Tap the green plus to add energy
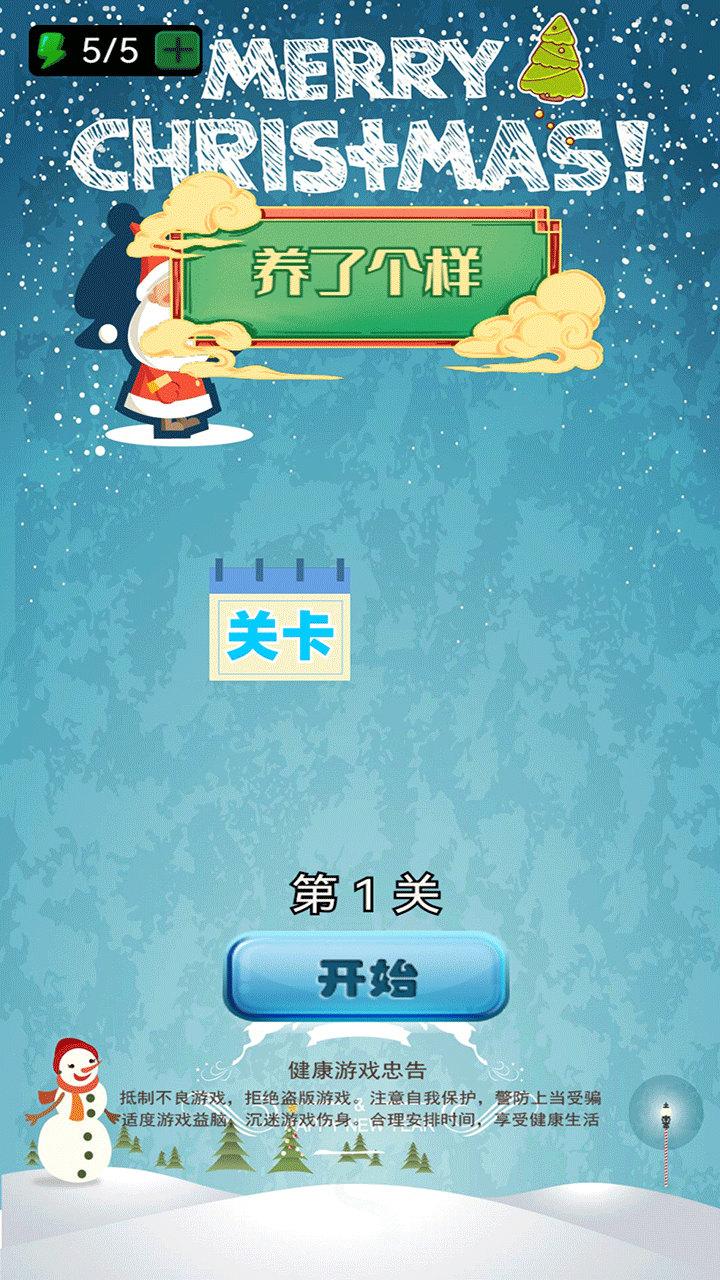Image resolution: width=720 pixels, height=1280 pixels. (177, 50)
